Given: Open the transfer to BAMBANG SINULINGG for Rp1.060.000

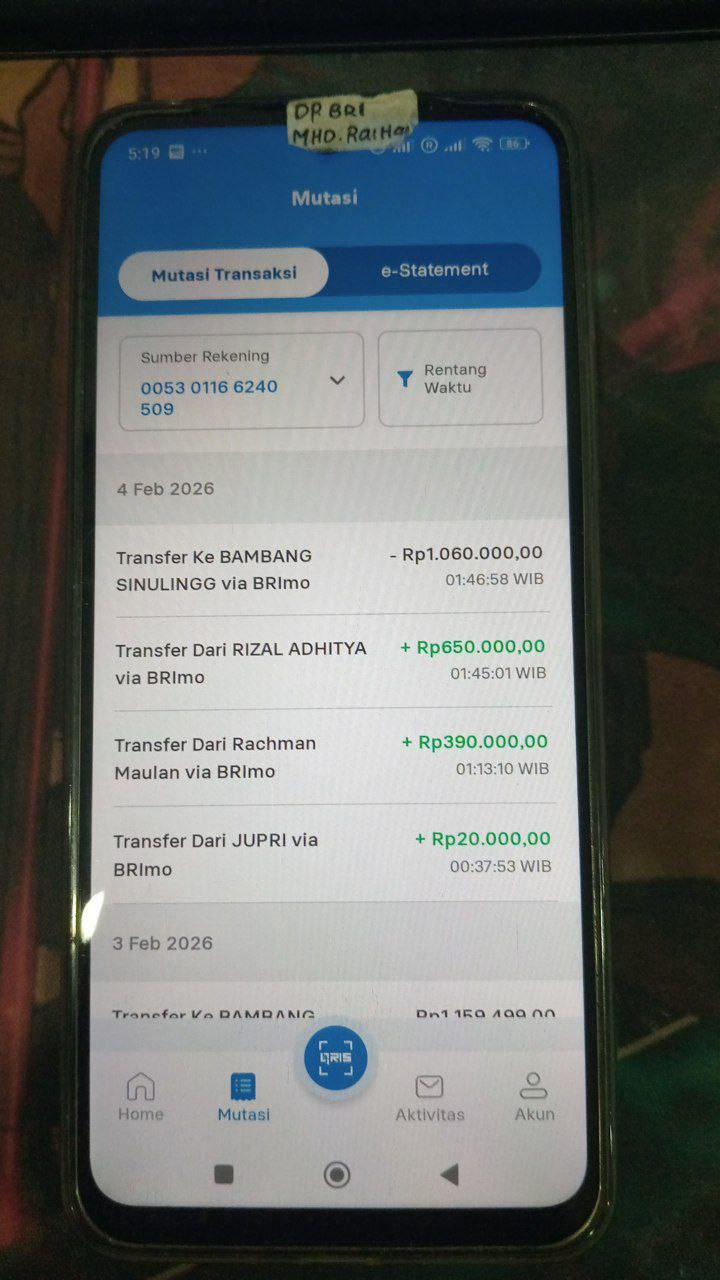Looking at the screenshot, I should point(331,567).
